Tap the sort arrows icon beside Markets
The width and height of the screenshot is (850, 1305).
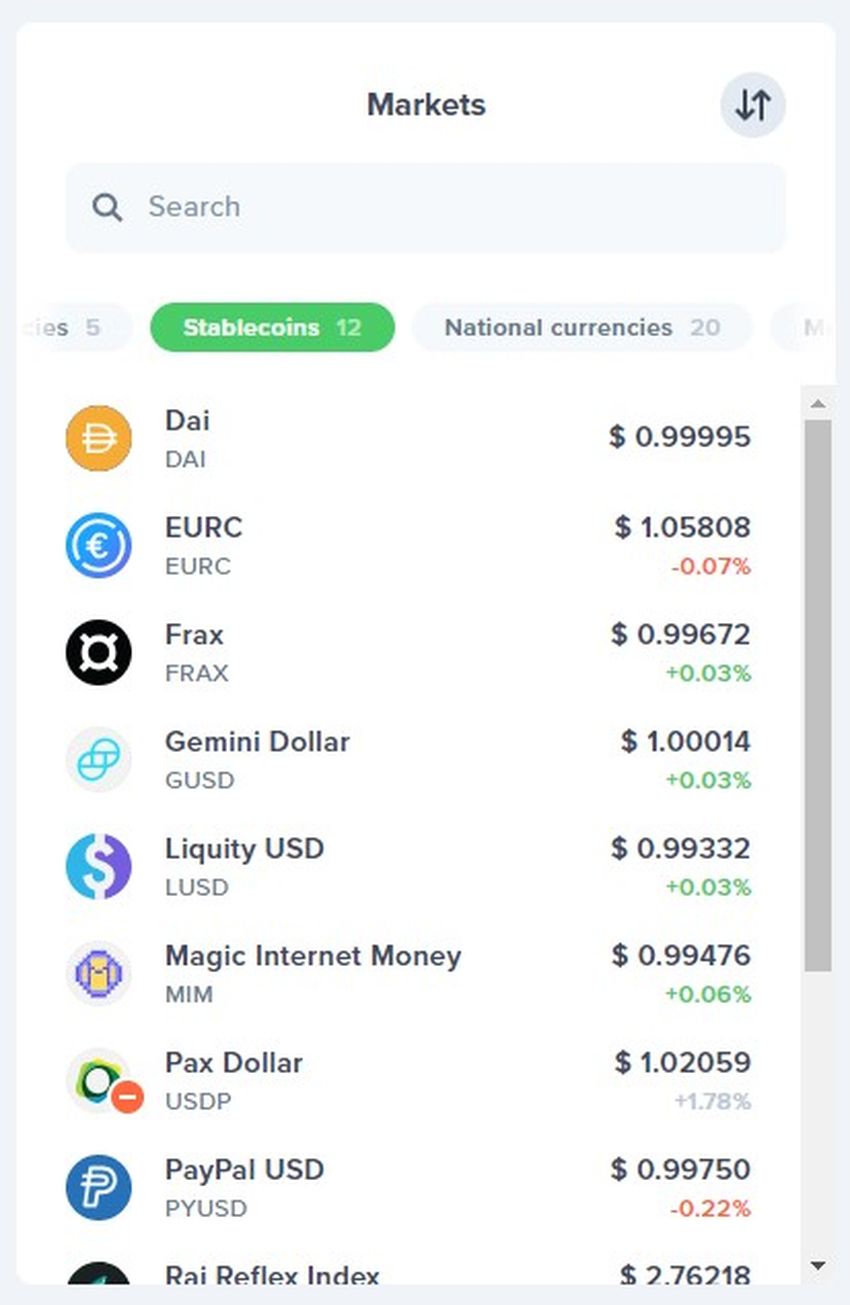click(x=753, y=105)
